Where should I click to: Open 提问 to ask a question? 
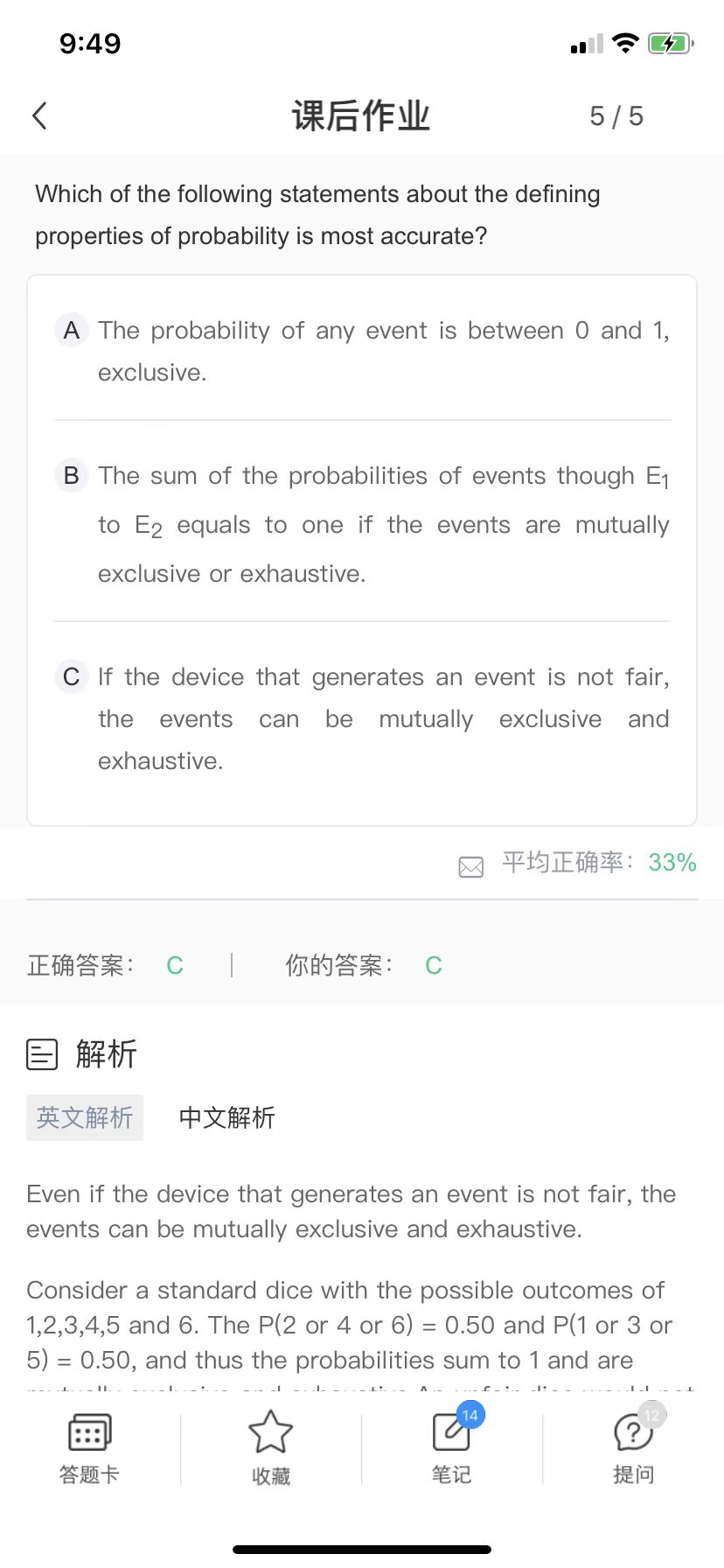point(633,1448)
